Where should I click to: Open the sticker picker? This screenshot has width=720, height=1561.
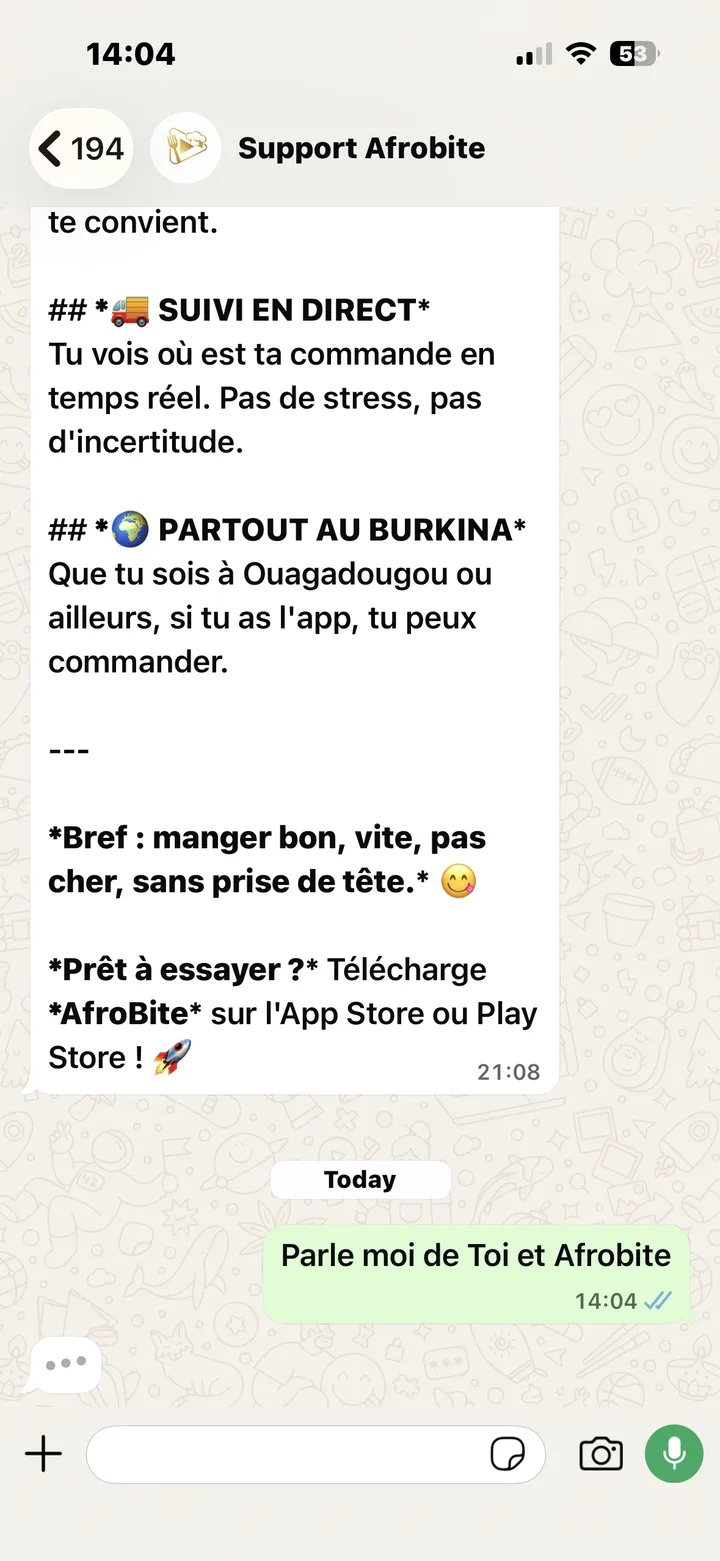pos(508,1454)
